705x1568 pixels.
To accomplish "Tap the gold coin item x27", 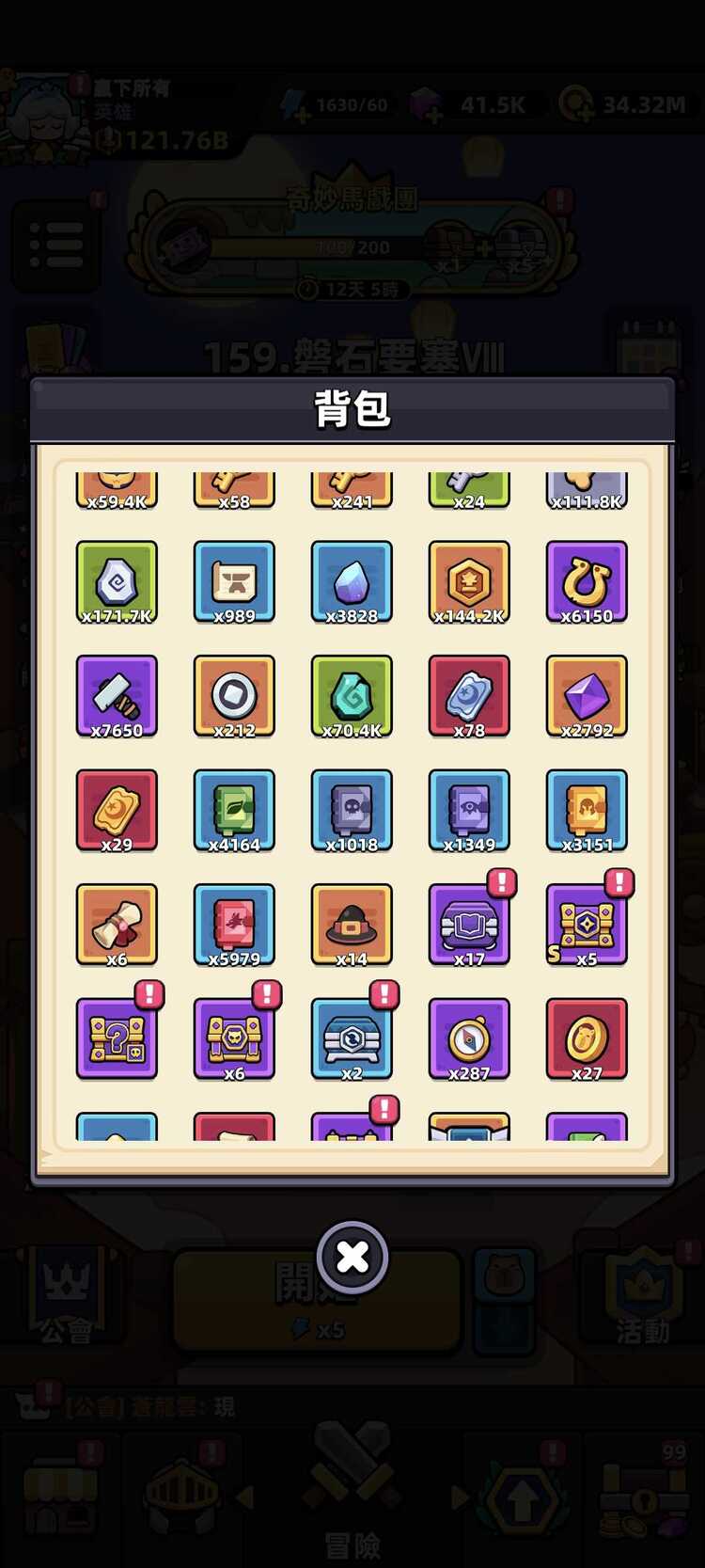I will 587,1038.
